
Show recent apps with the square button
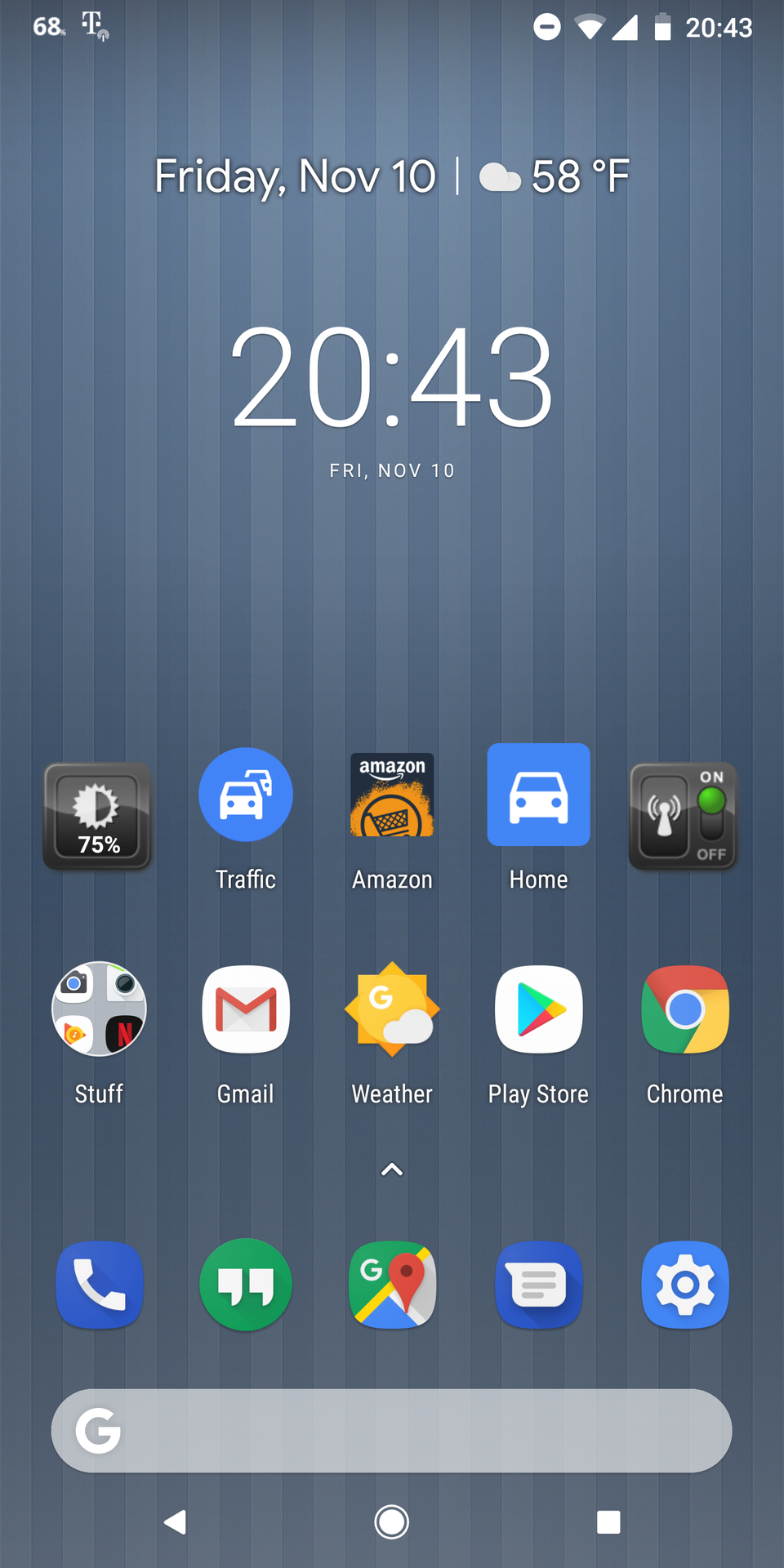pos(608,1522)
